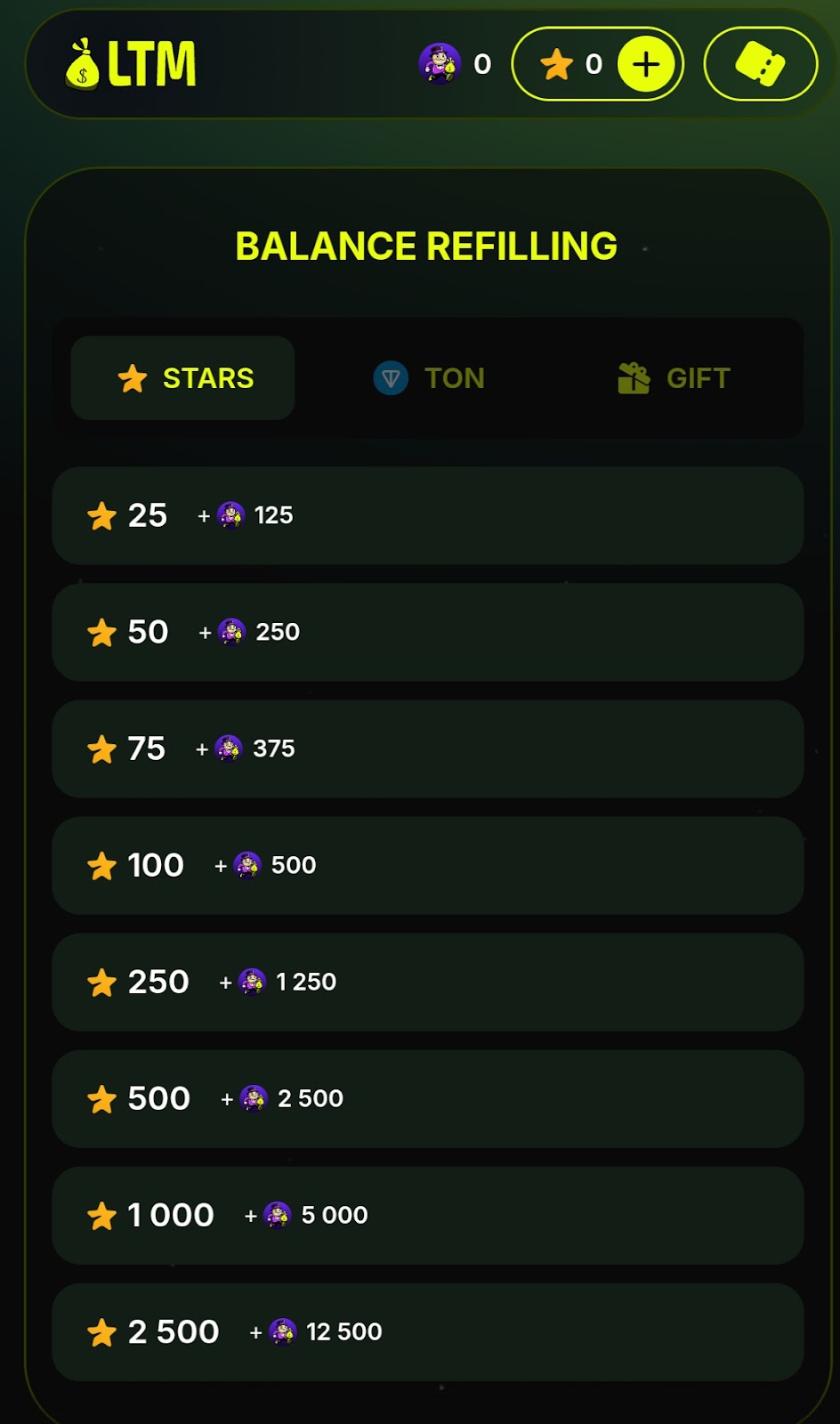Select the 50 stars package
The height and width of the screenshot is (1424, 840).
point(428,632)
